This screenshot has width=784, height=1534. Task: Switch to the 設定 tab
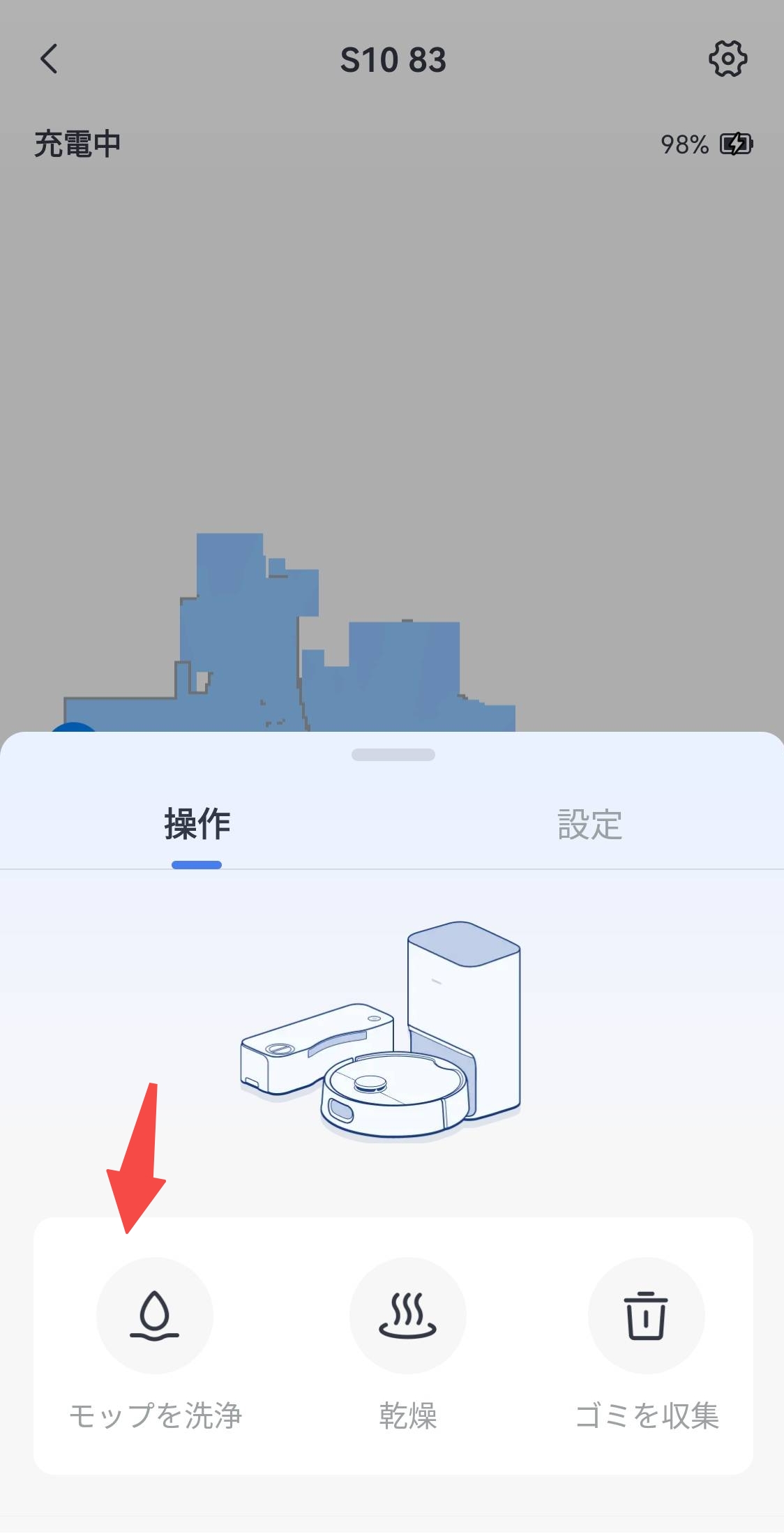589,824
